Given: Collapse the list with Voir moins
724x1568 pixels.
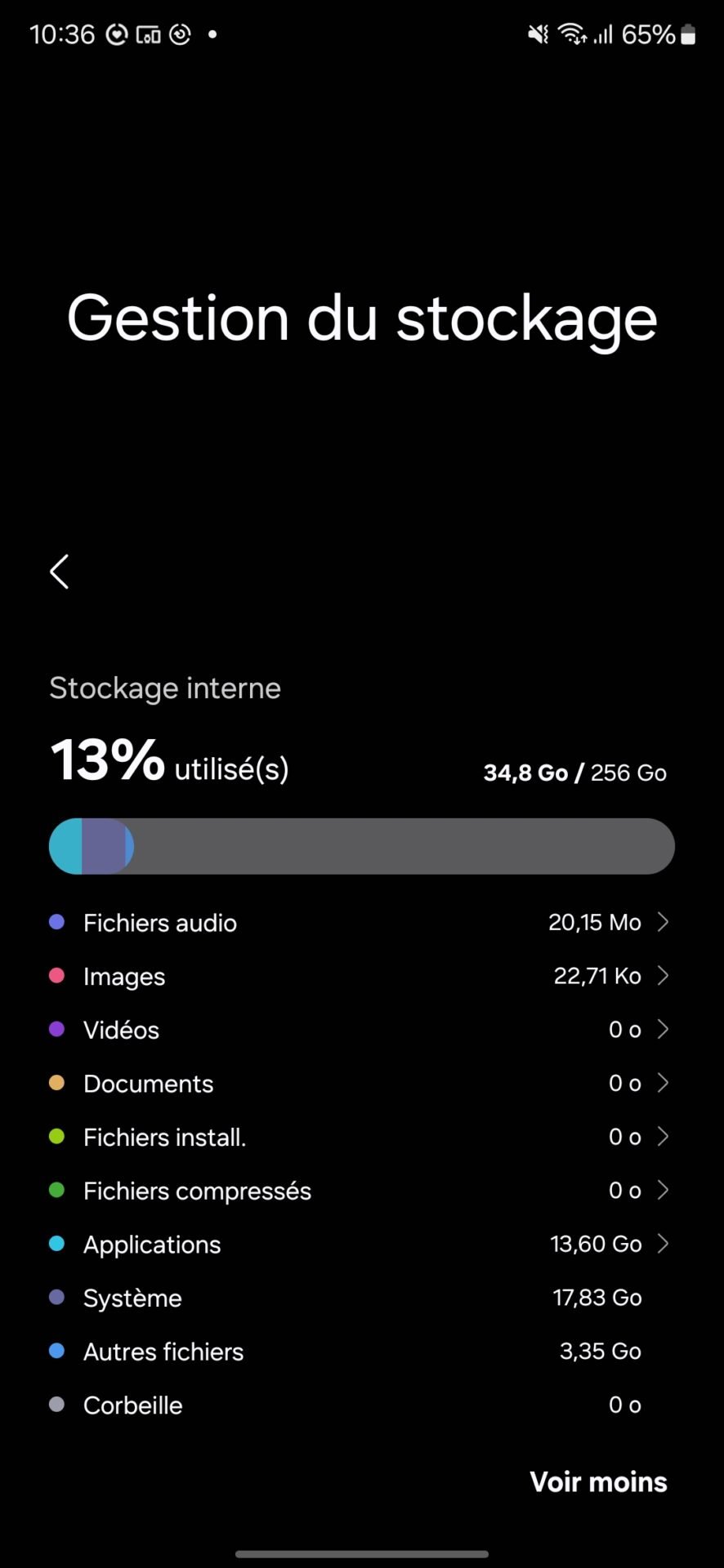Looking at the screenshot, I should click(598, 1481).
